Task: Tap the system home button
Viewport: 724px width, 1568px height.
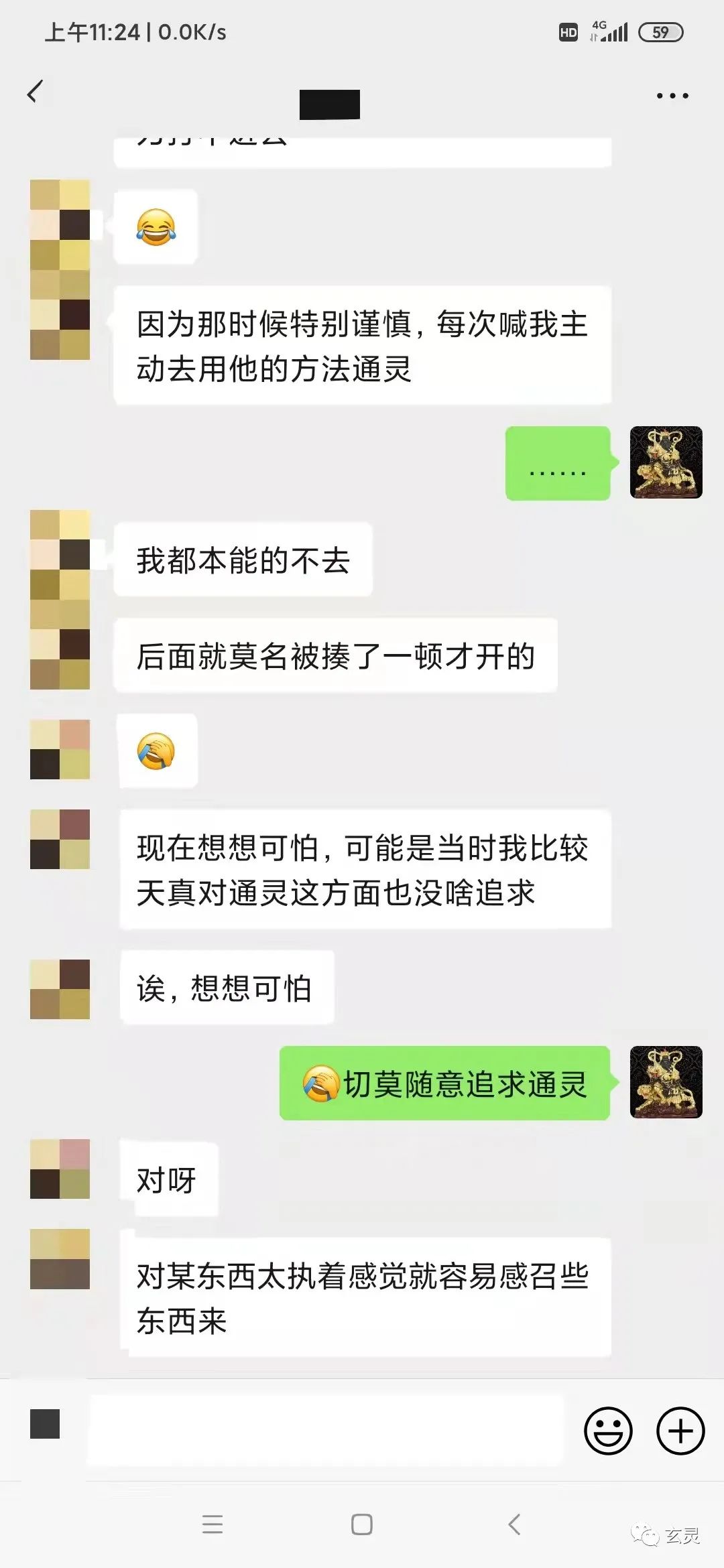Action: tap(361, 1524)
